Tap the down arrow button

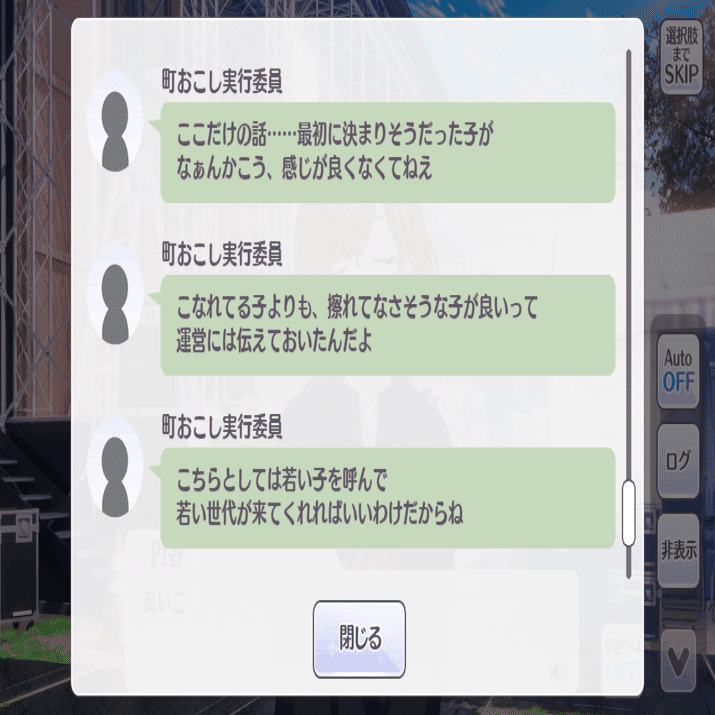coord(679,661)
